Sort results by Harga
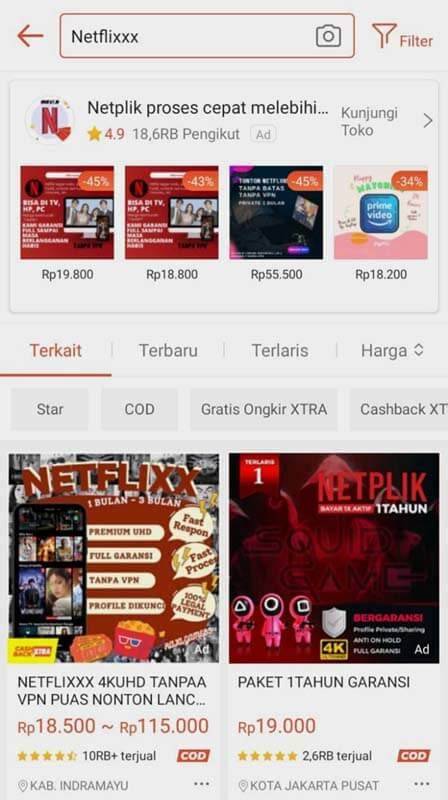 click(392, 351)
